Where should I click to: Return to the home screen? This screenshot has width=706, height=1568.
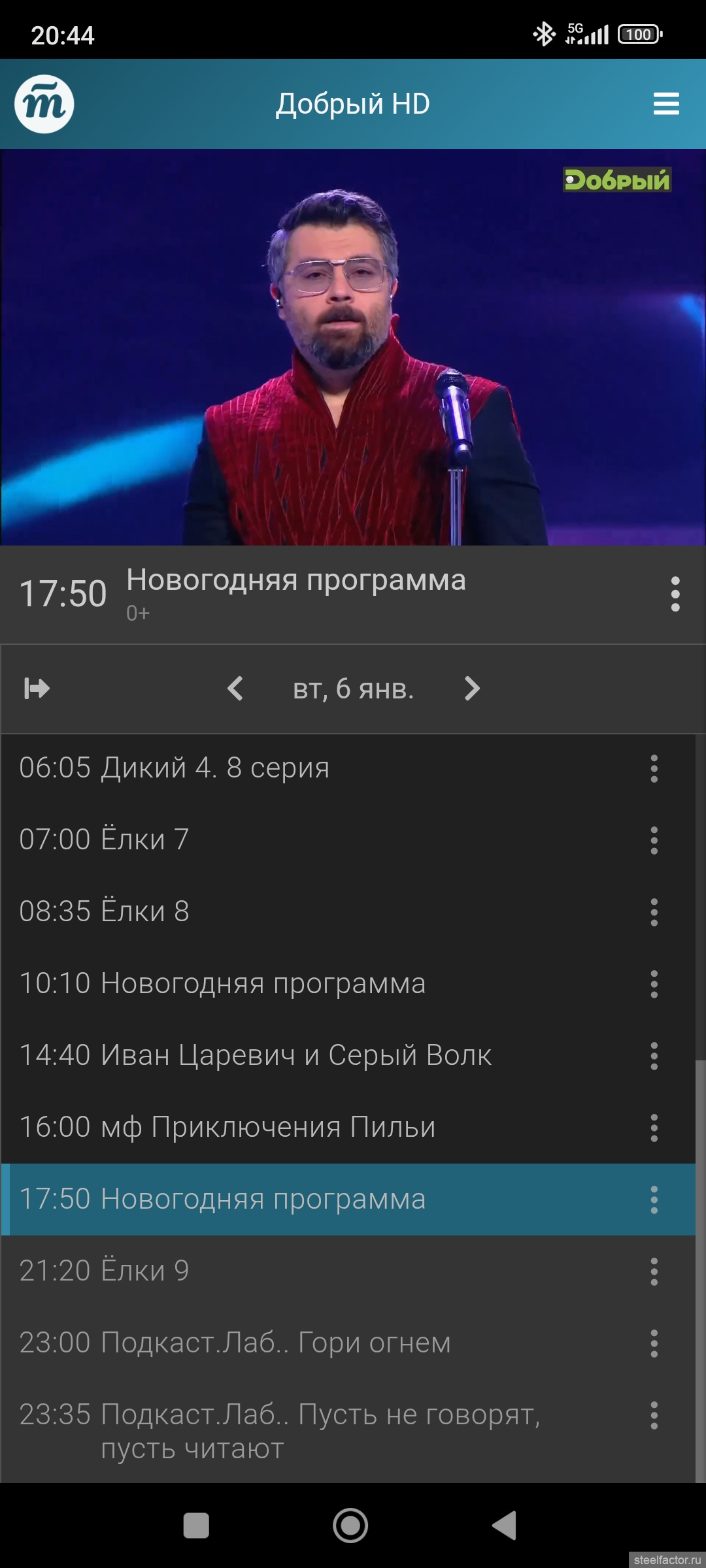[350, 1526]
